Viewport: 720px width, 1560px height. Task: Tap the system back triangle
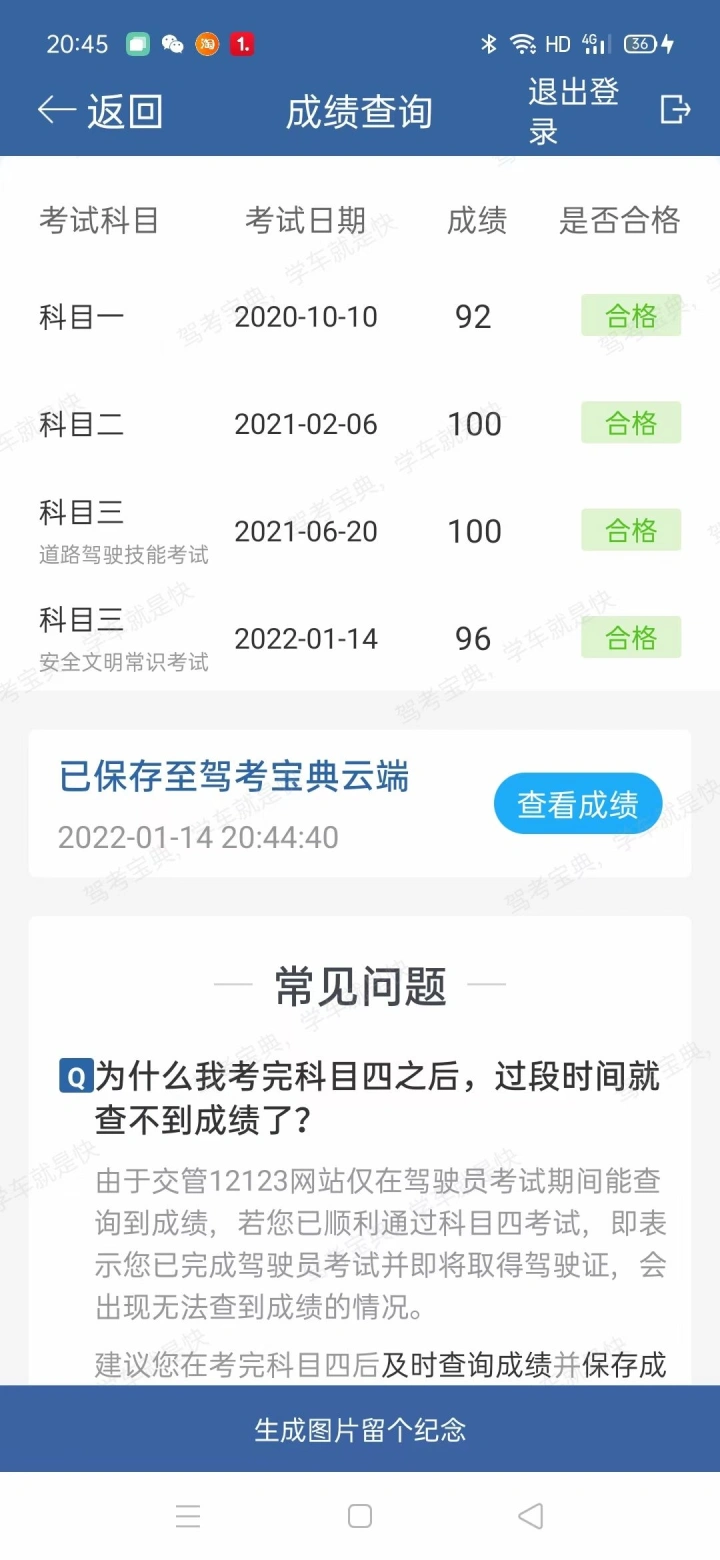click(x=531, y=1516)
